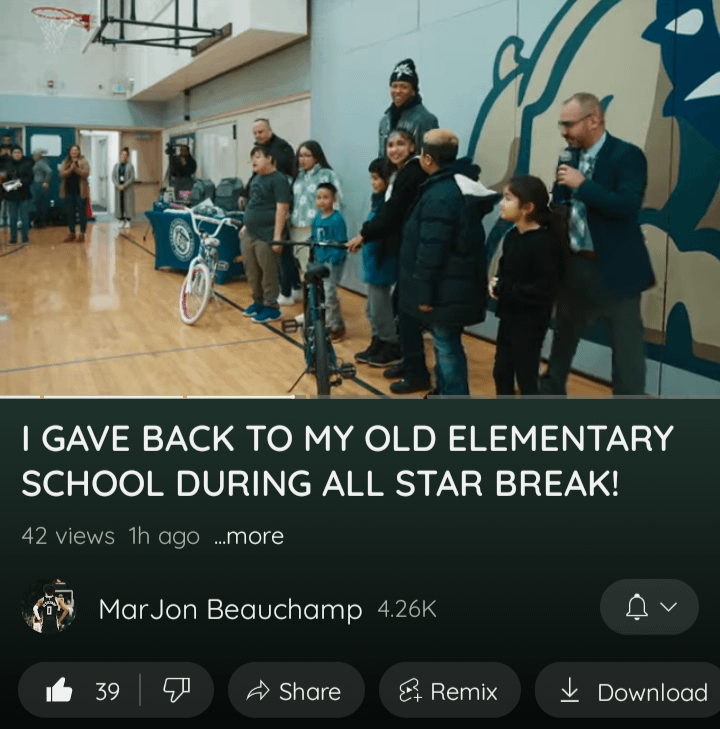Remix this video
The width and height of the screenshot is (720, 729).
(x=449, y=691)
